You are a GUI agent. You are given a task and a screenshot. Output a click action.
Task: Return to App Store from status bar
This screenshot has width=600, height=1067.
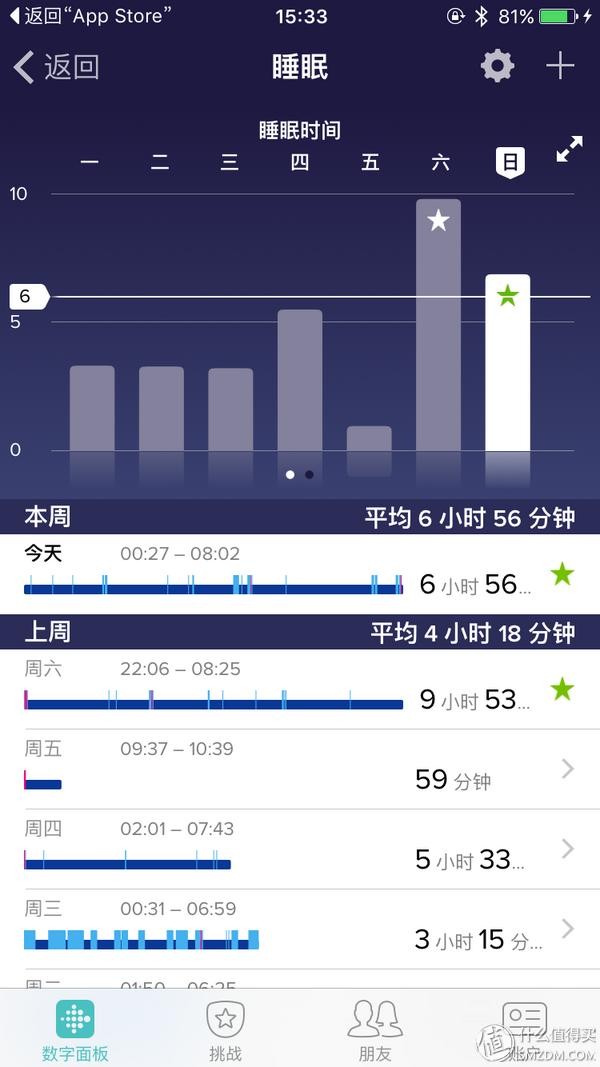tap(90, 16)
